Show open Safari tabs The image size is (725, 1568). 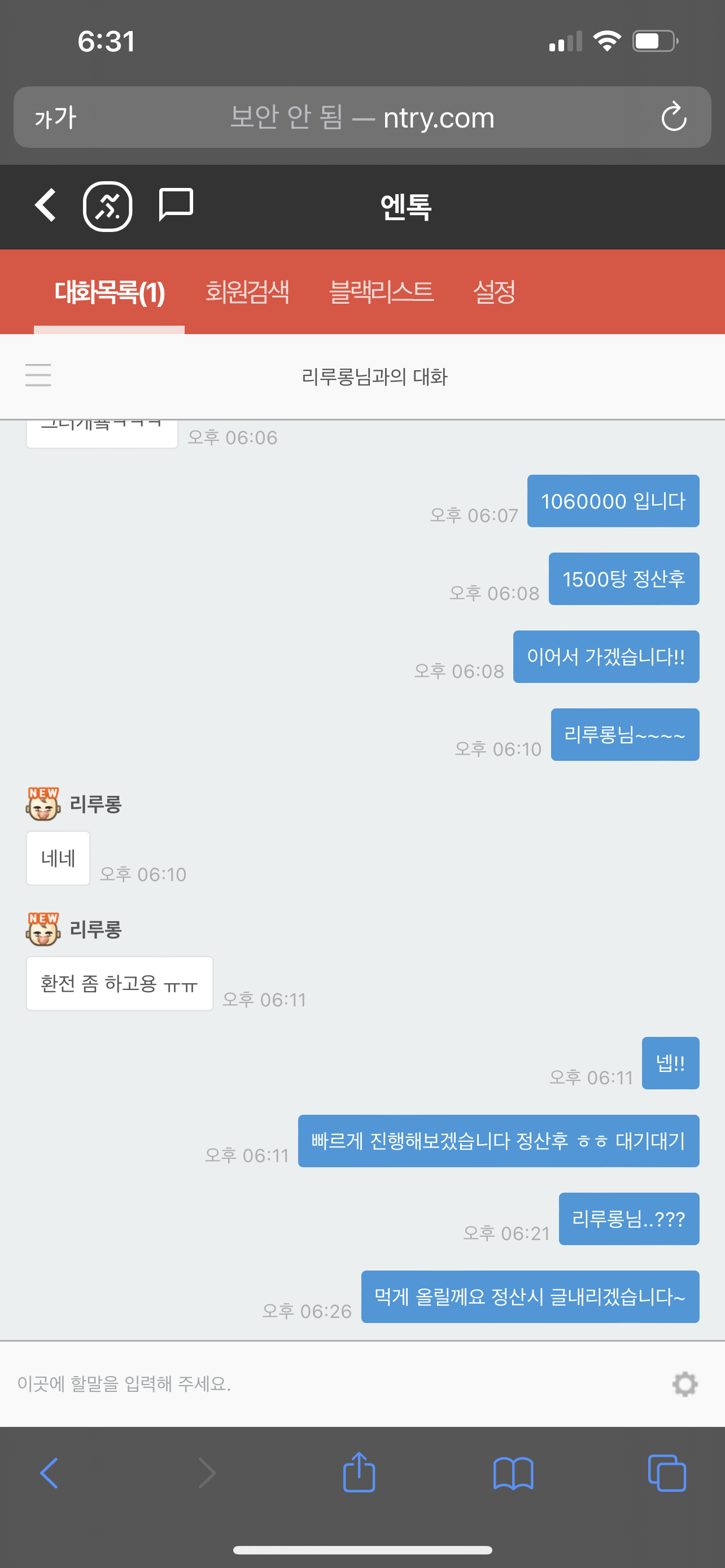pyautogui.click(x=667, y=1473)
